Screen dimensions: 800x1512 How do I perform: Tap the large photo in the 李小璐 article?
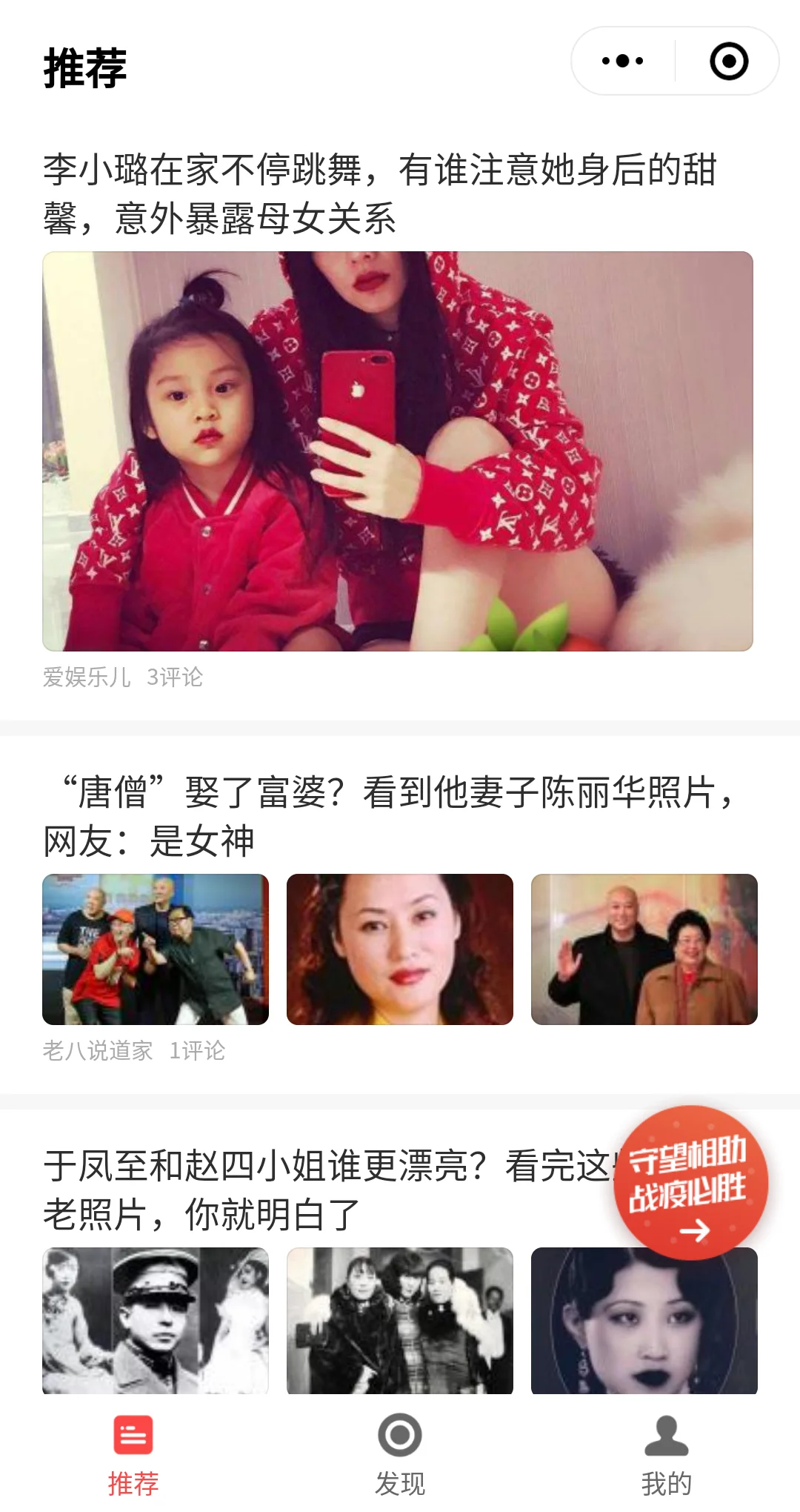398,451
